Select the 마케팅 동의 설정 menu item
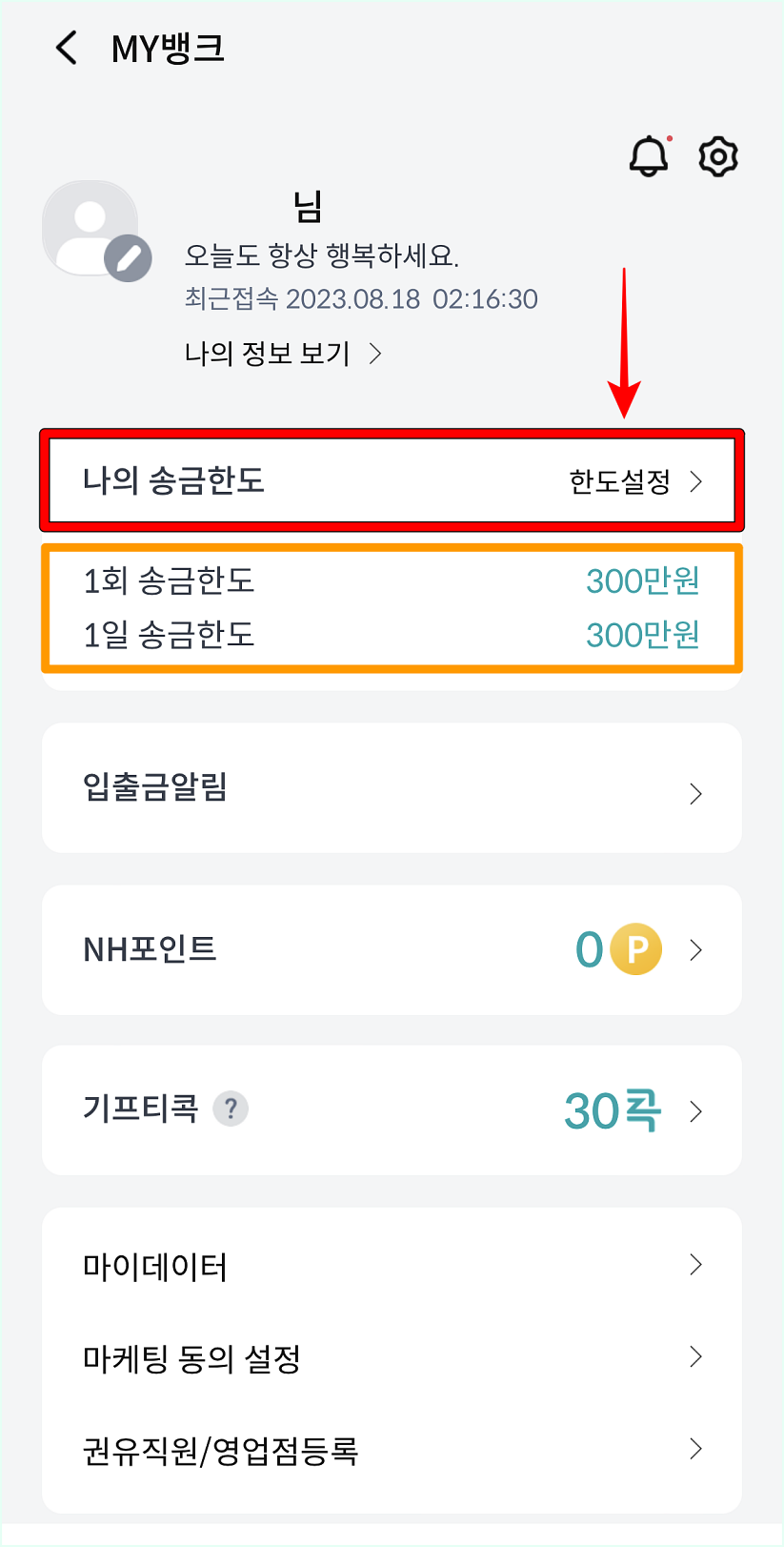Screen dimensions: 784x1547 coord(191,1358)
